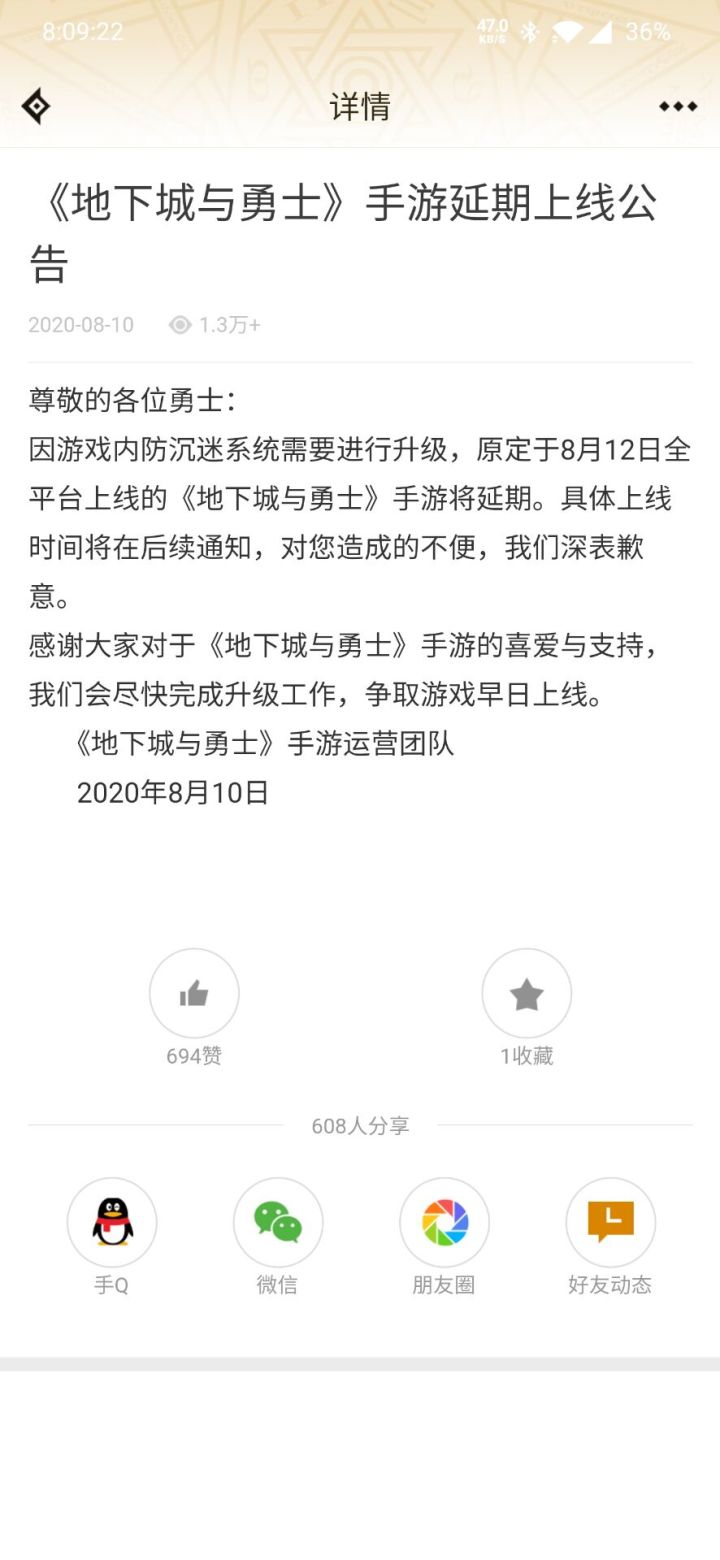
Task: Add the article to favorites with the star
Action: click(527, 993)
